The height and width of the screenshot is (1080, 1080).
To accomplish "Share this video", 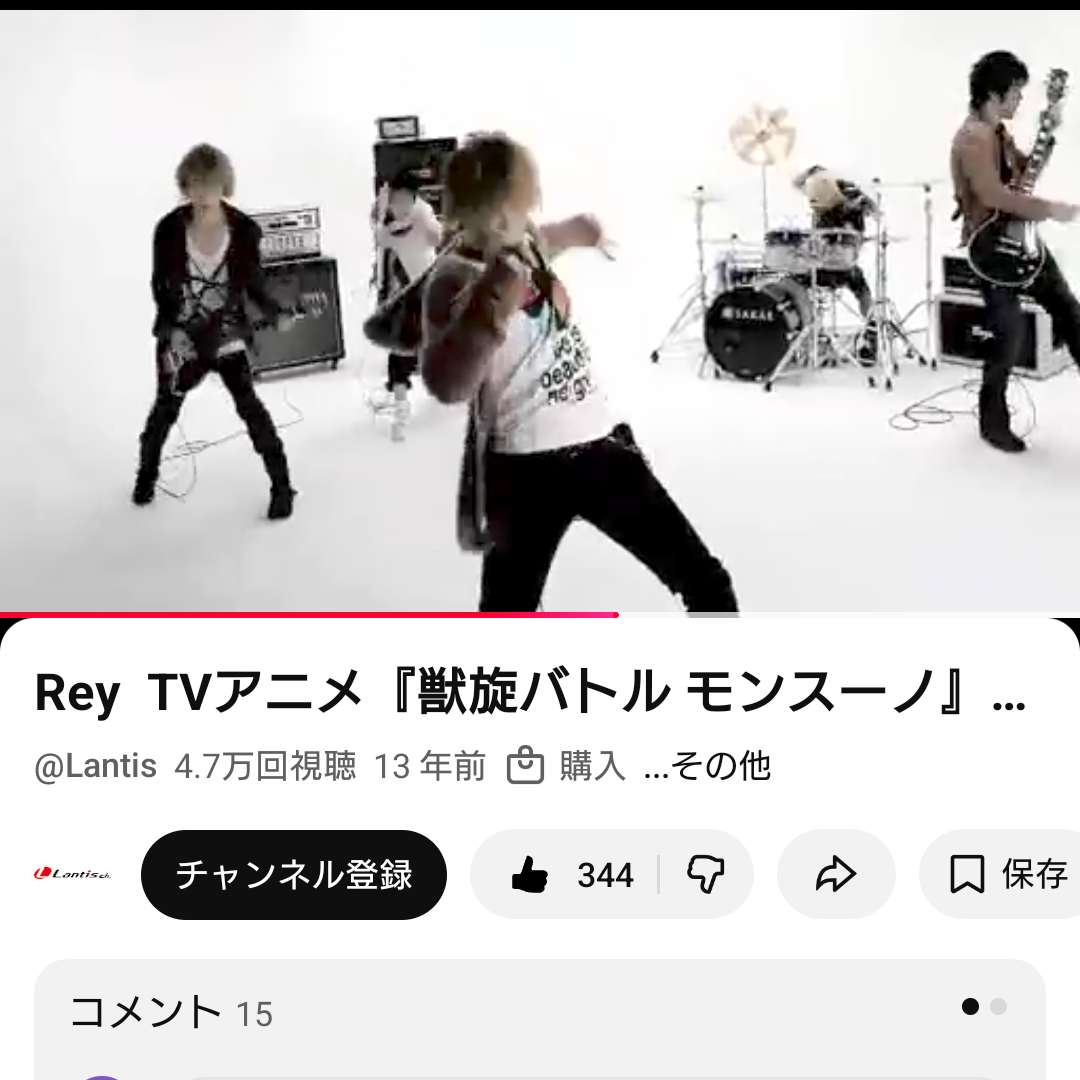I will [836, 875].
